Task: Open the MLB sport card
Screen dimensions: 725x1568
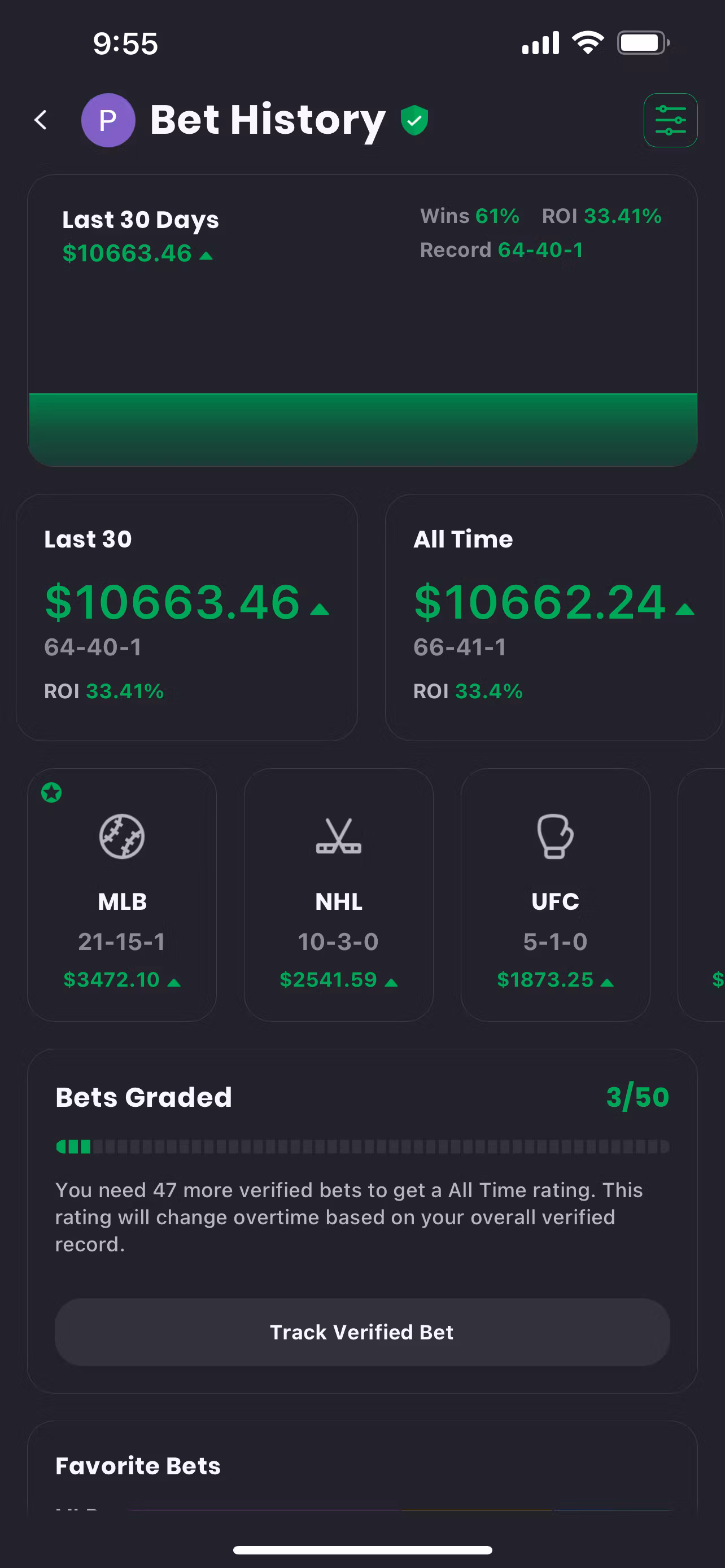Action: coord(122,894)
